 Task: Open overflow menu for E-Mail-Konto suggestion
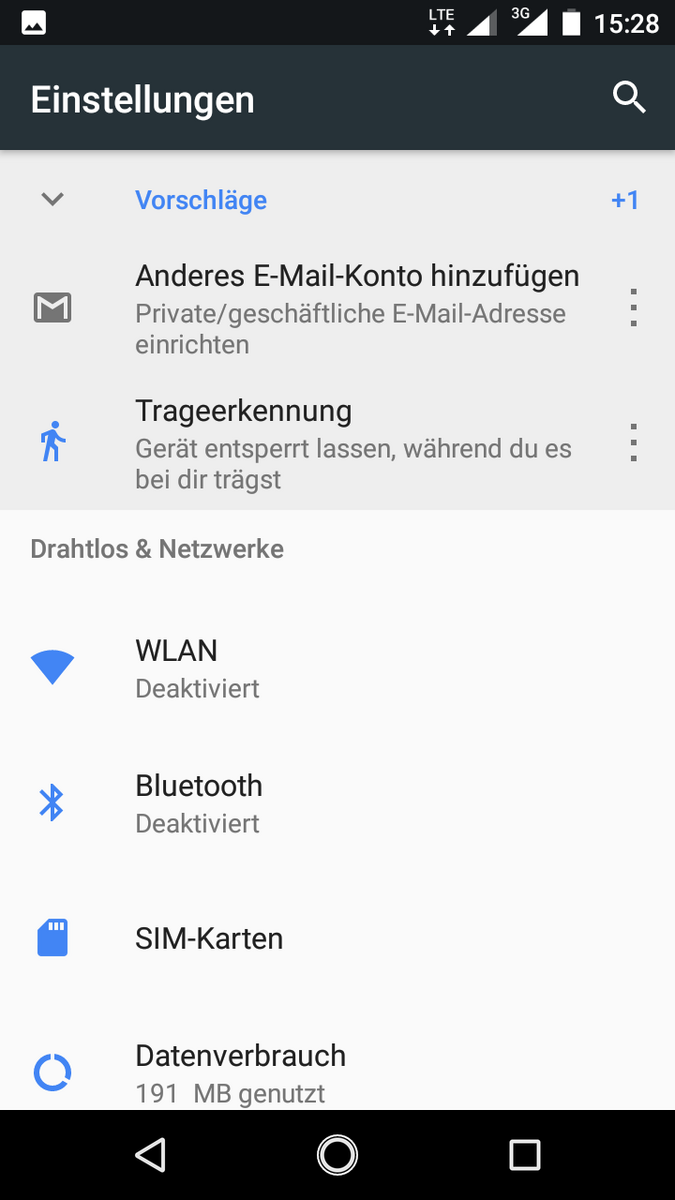[x=633, y=308]
